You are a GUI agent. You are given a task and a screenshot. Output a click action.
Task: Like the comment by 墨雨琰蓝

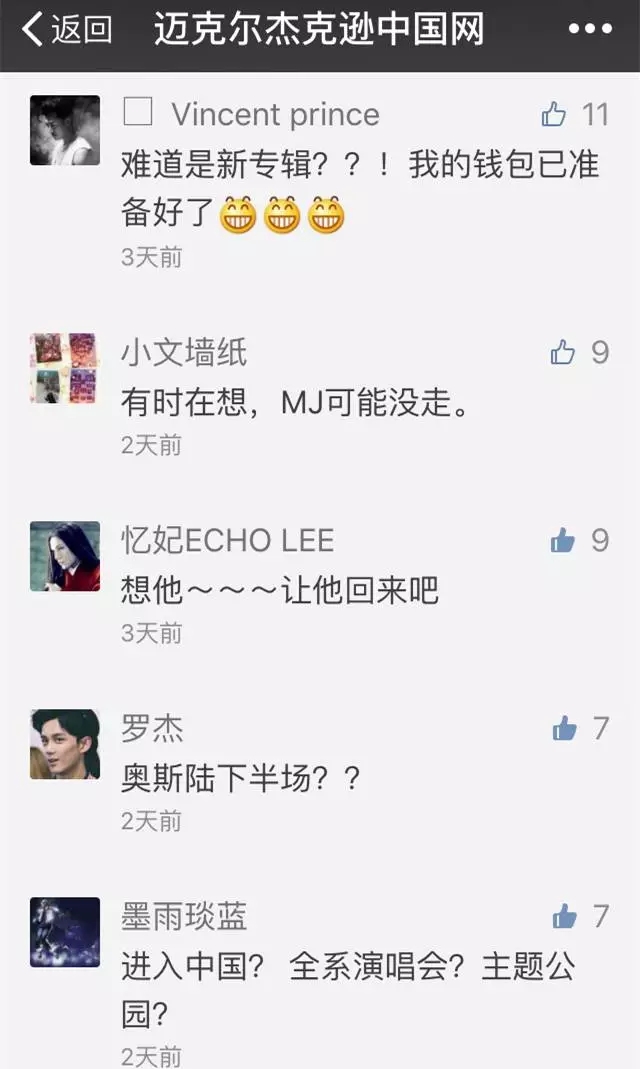coord(564,916)
